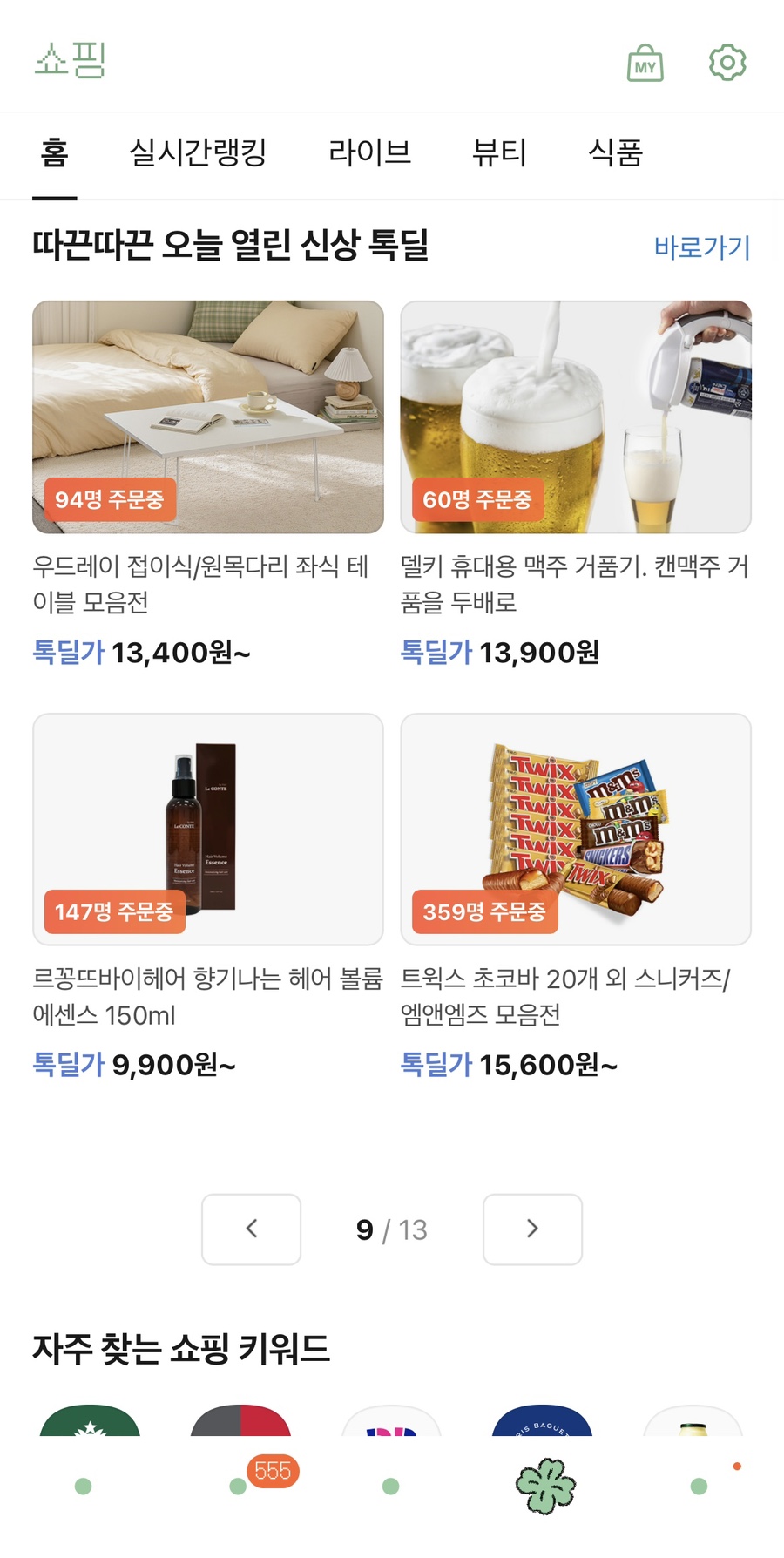Go to the next deals page

pos(532,1229)
